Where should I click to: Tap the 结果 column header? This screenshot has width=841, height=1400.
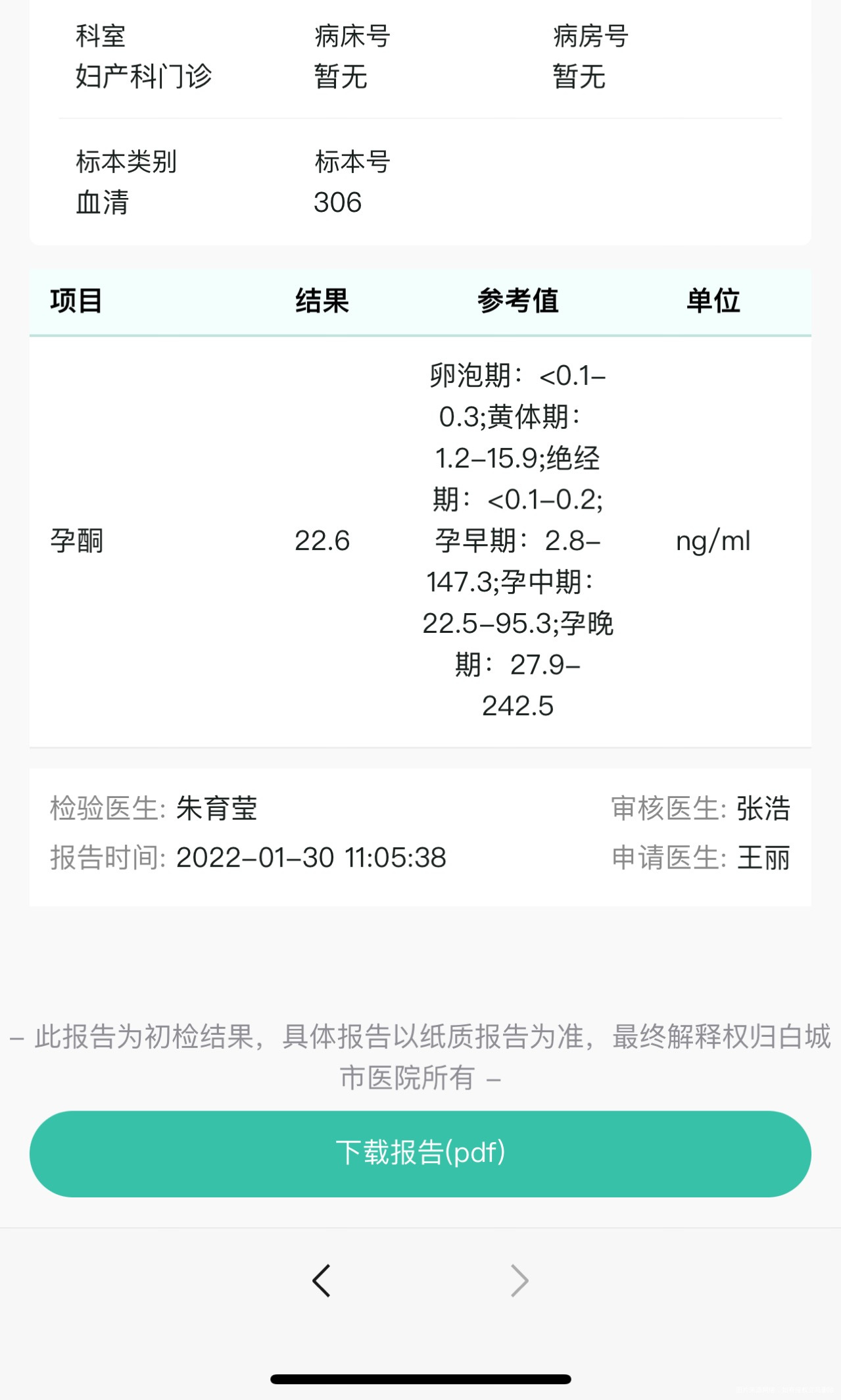point(320,301)
